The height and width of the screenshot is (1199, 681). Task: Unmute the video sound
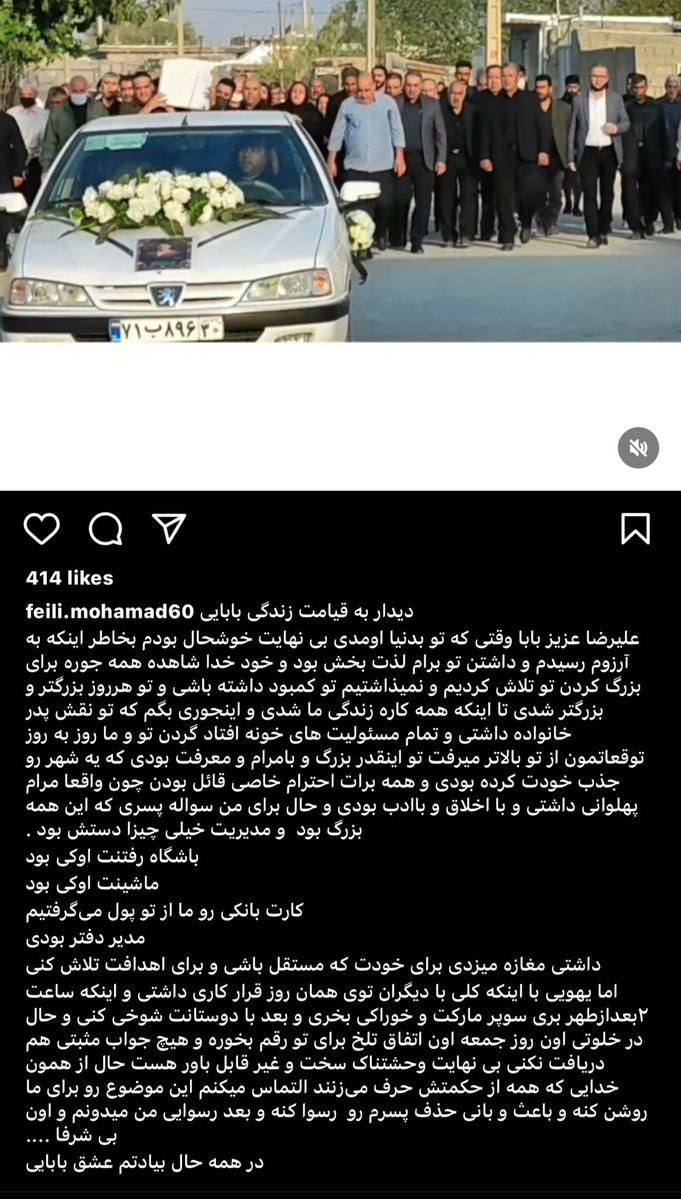[638, 447]
